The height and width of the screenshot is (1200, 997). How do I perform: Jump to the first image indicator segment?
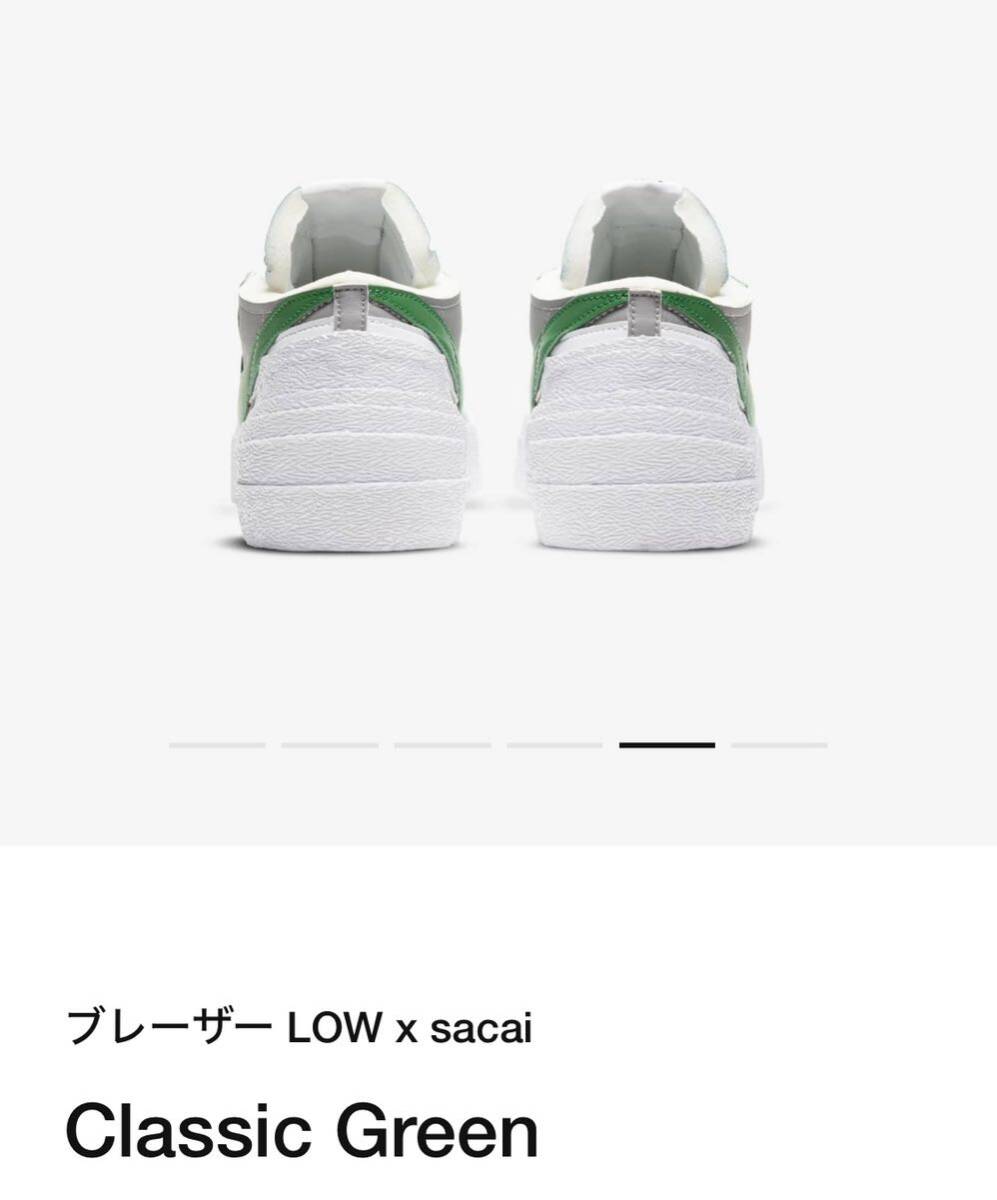(217, 745)
